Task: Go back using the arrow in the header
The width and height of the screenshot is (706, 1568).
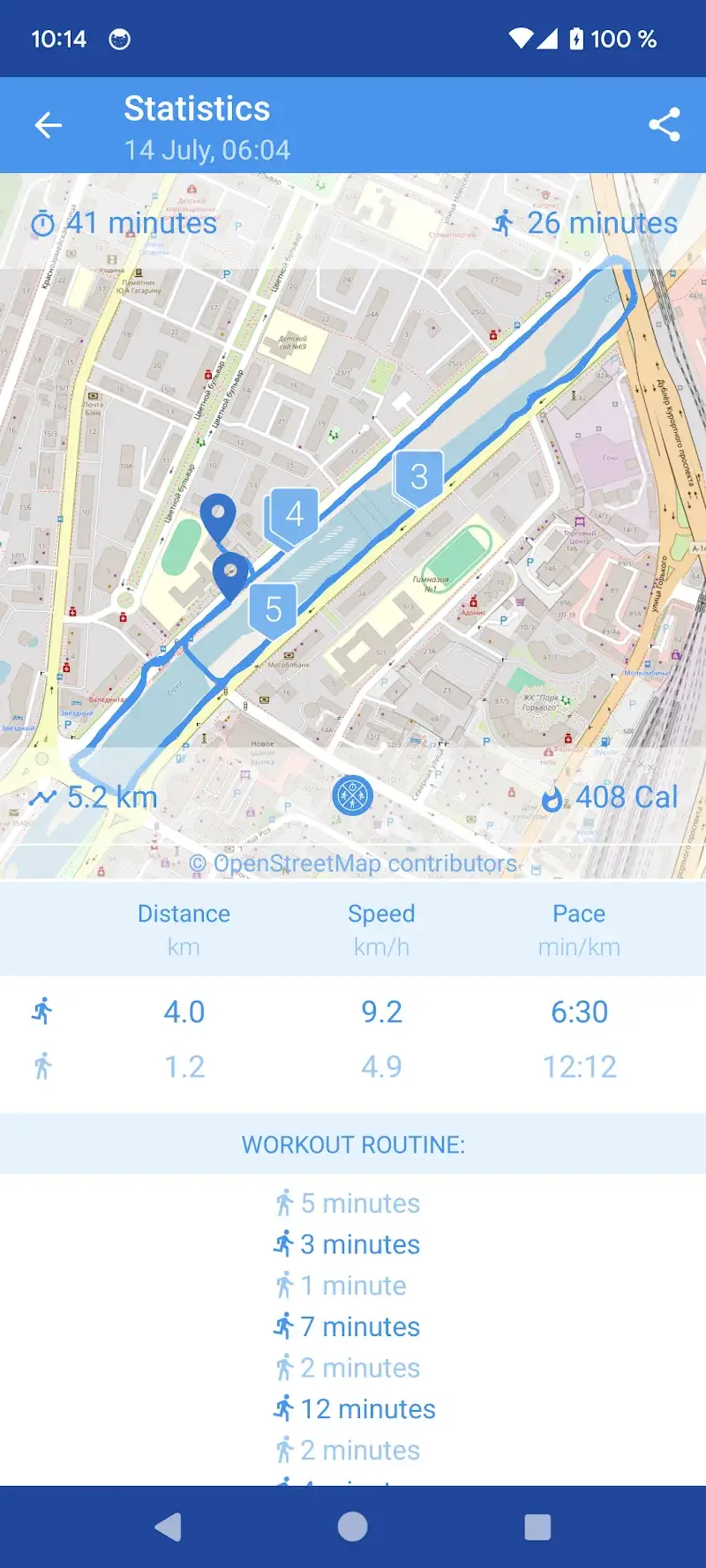Action: tap(49, 125)
